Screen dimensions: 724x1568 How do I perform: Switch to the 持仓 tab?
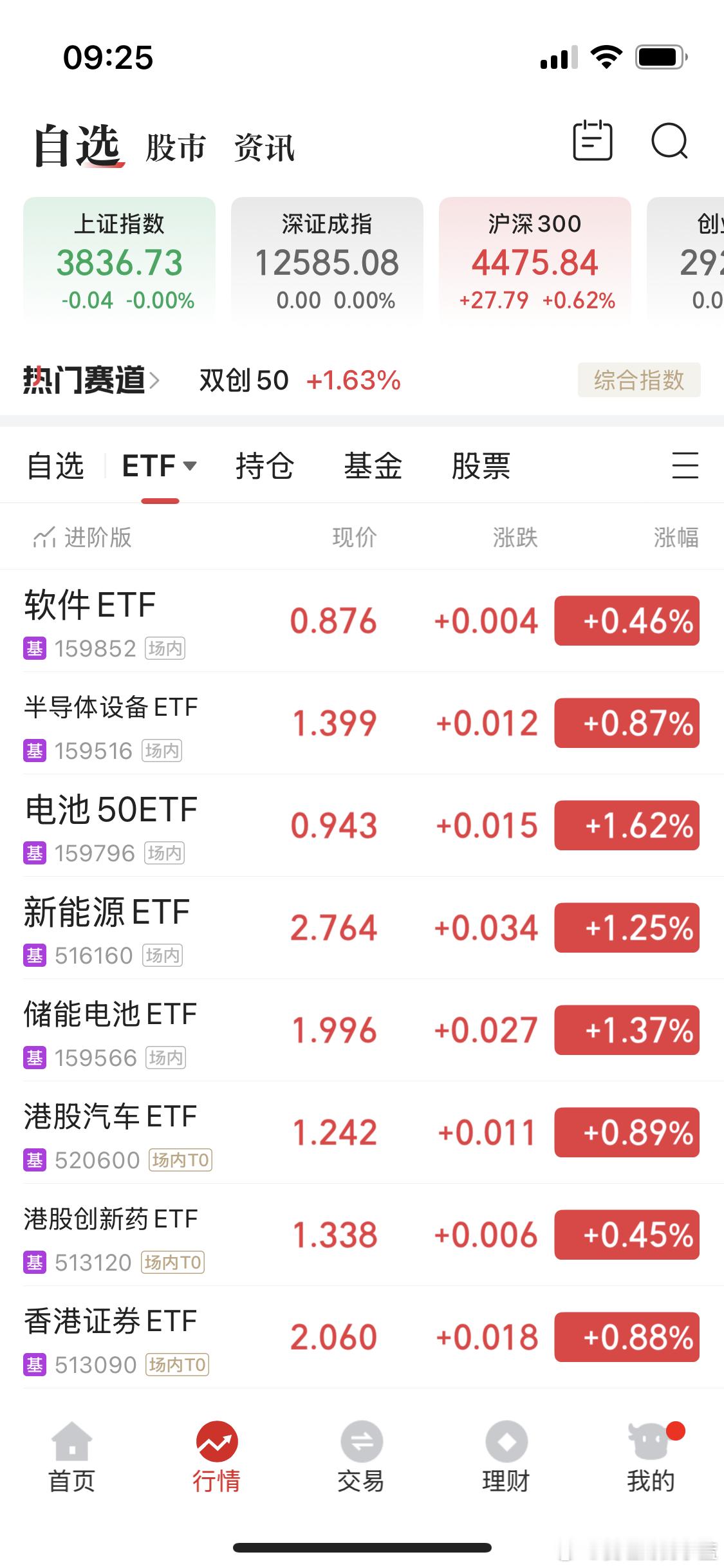tap(265, 465)
